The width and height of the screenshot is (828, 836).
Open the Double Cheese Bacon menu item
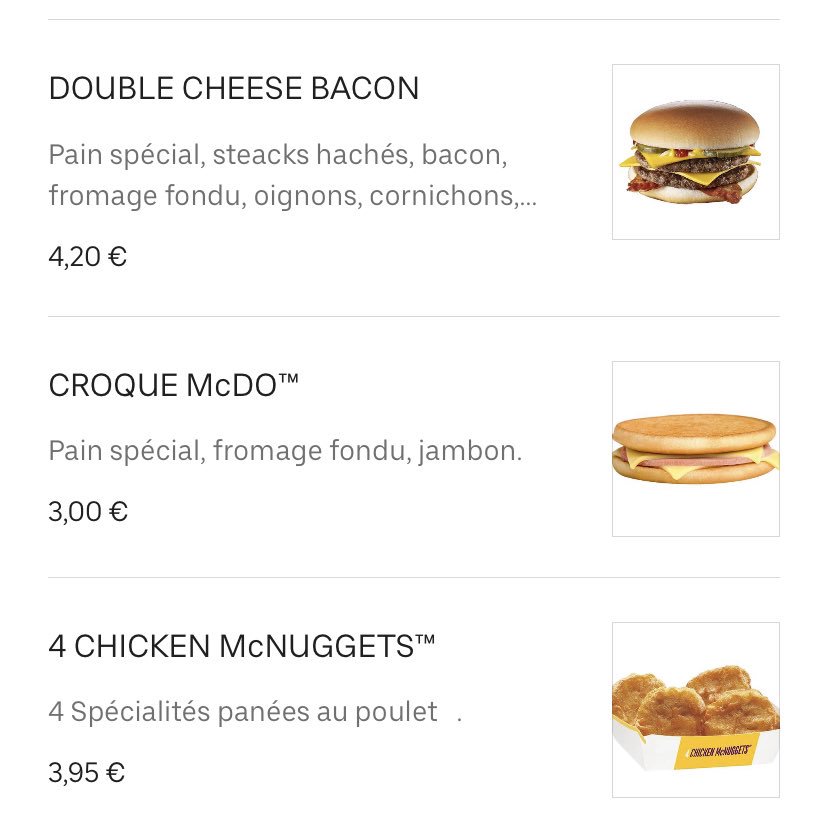click(233, 89)
